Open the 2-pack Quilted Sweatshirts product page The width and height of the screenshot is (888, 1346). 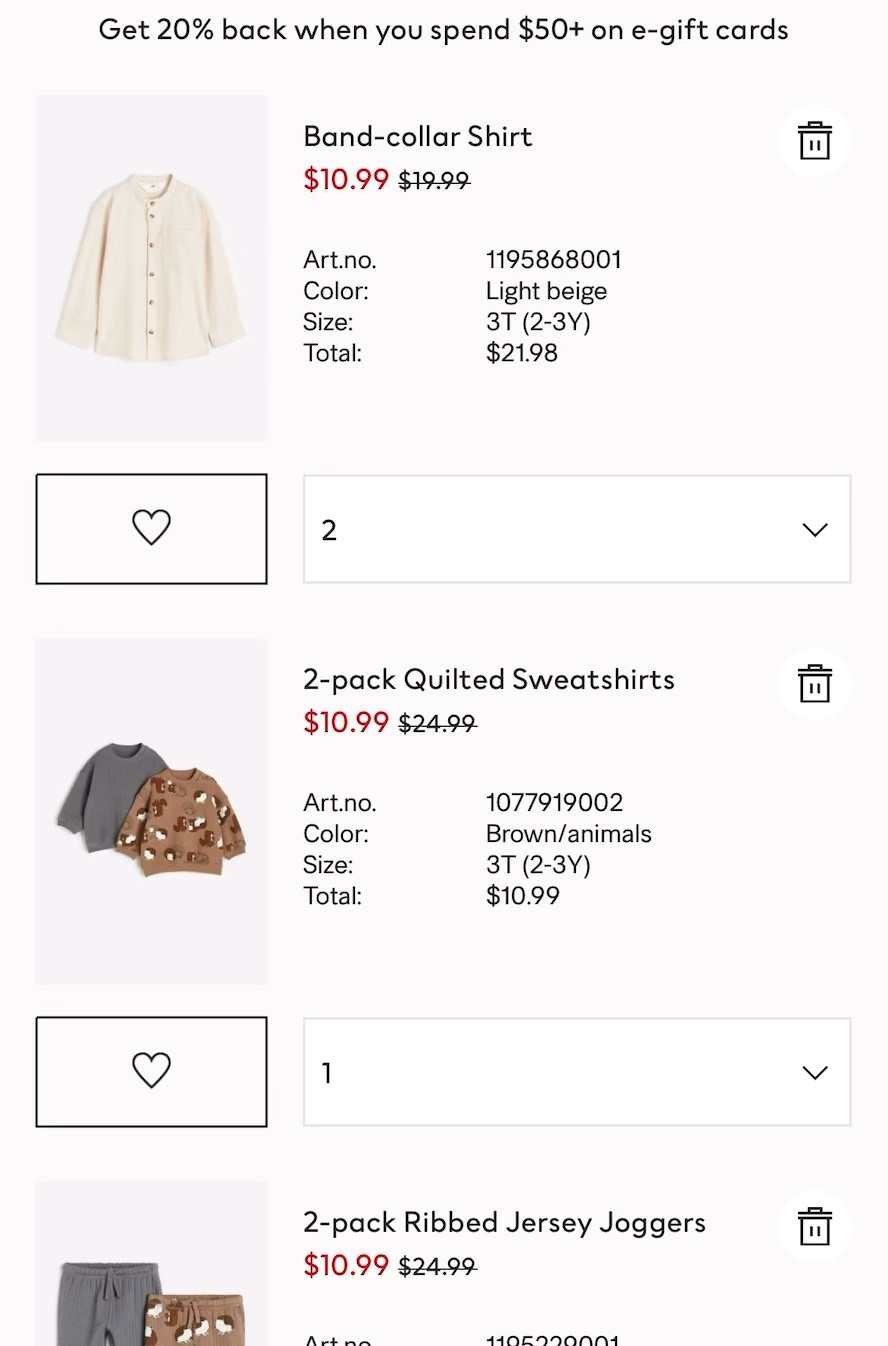point(489,679)
